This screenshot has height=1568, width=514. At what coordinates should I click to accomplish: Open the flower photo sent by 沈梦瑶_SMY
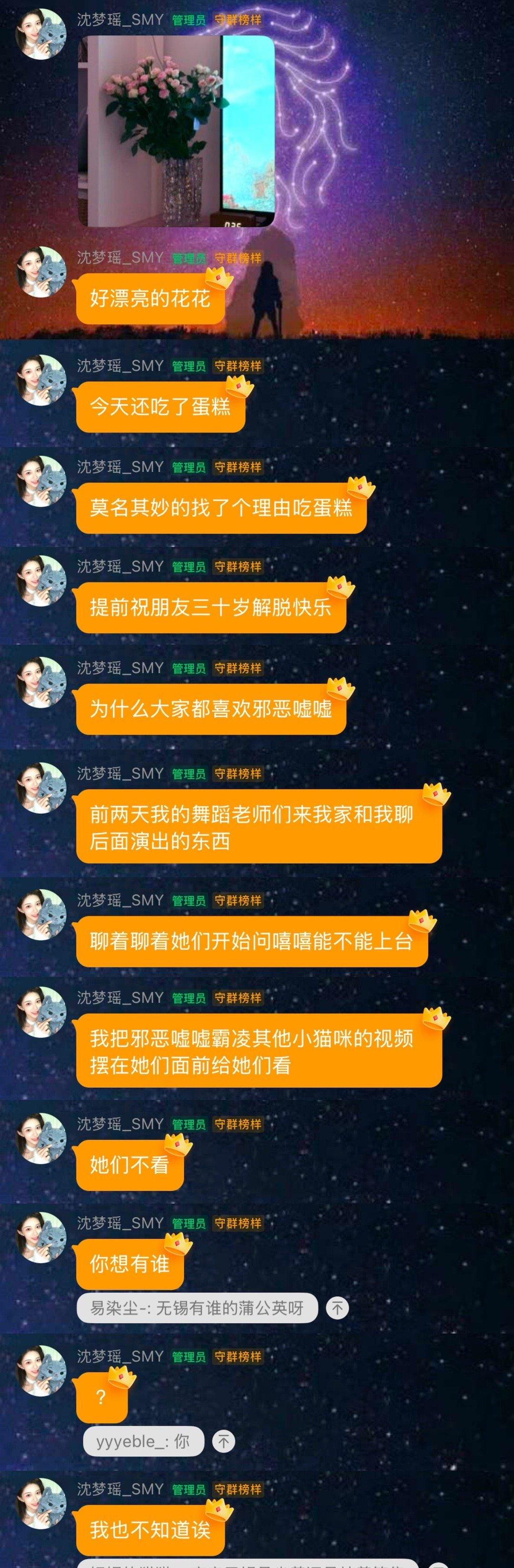tap(177, 131)
